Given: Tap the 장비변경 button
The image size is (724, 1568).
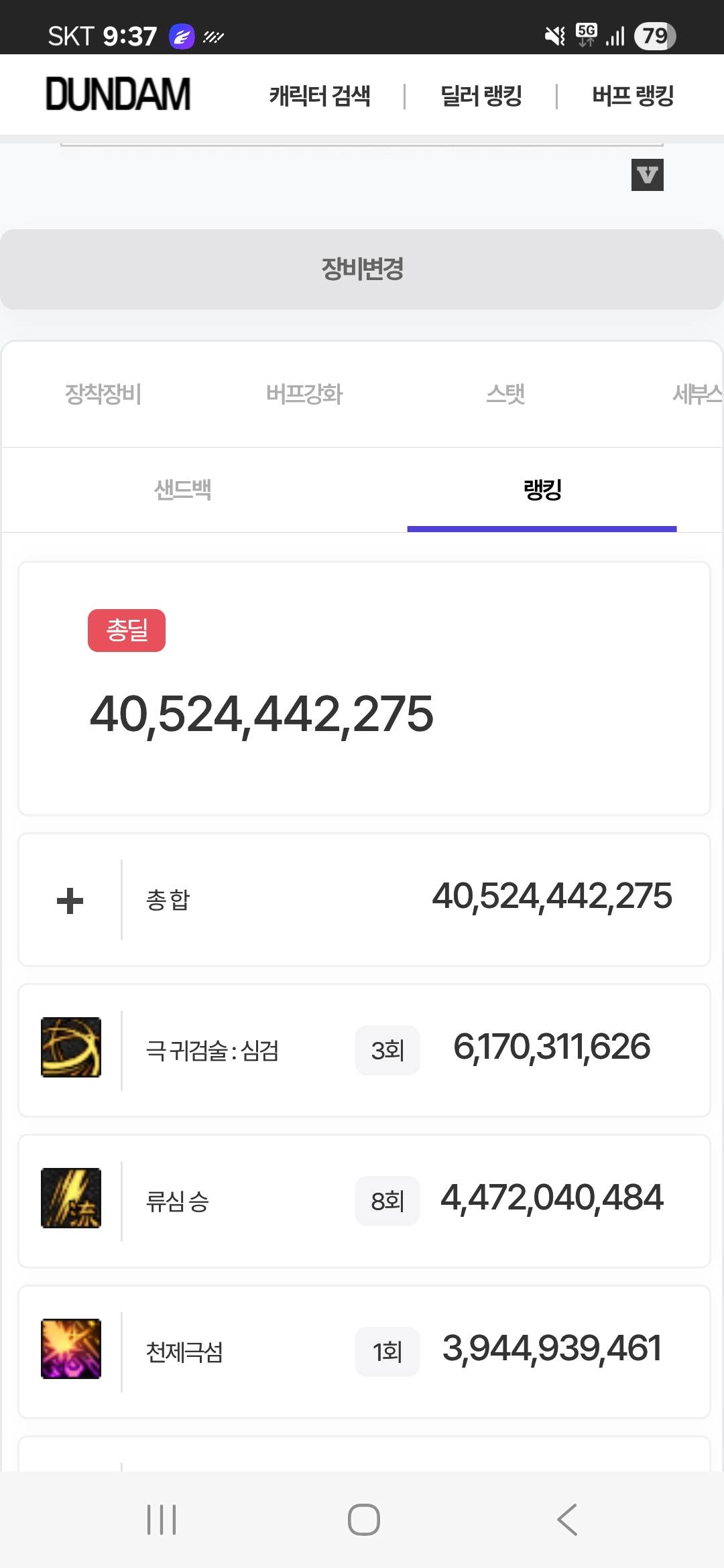Looking at the screenshot, I should tap(362, 269).
